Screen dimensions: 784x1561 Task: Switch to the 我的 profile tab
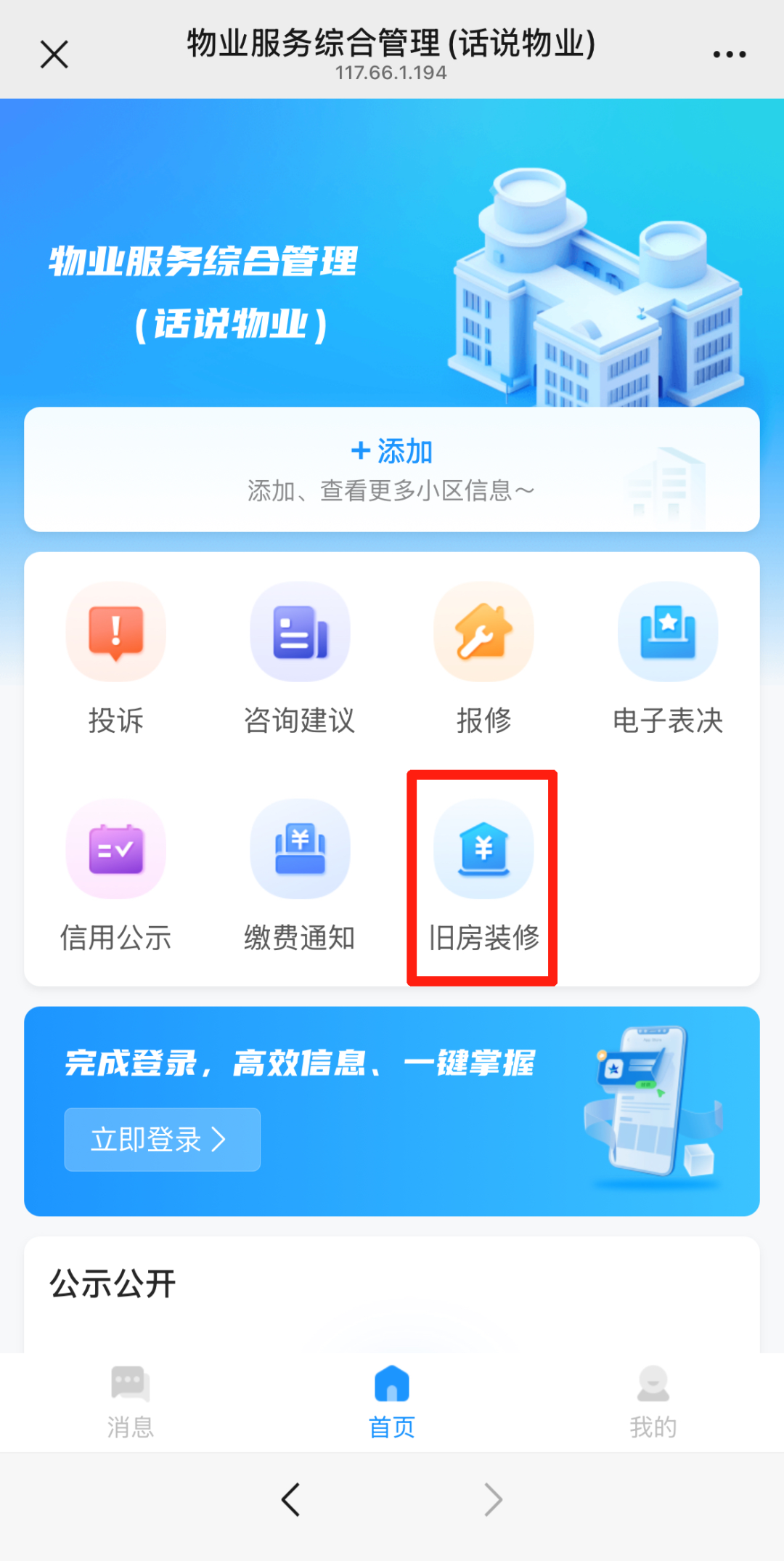(653, 1402)
